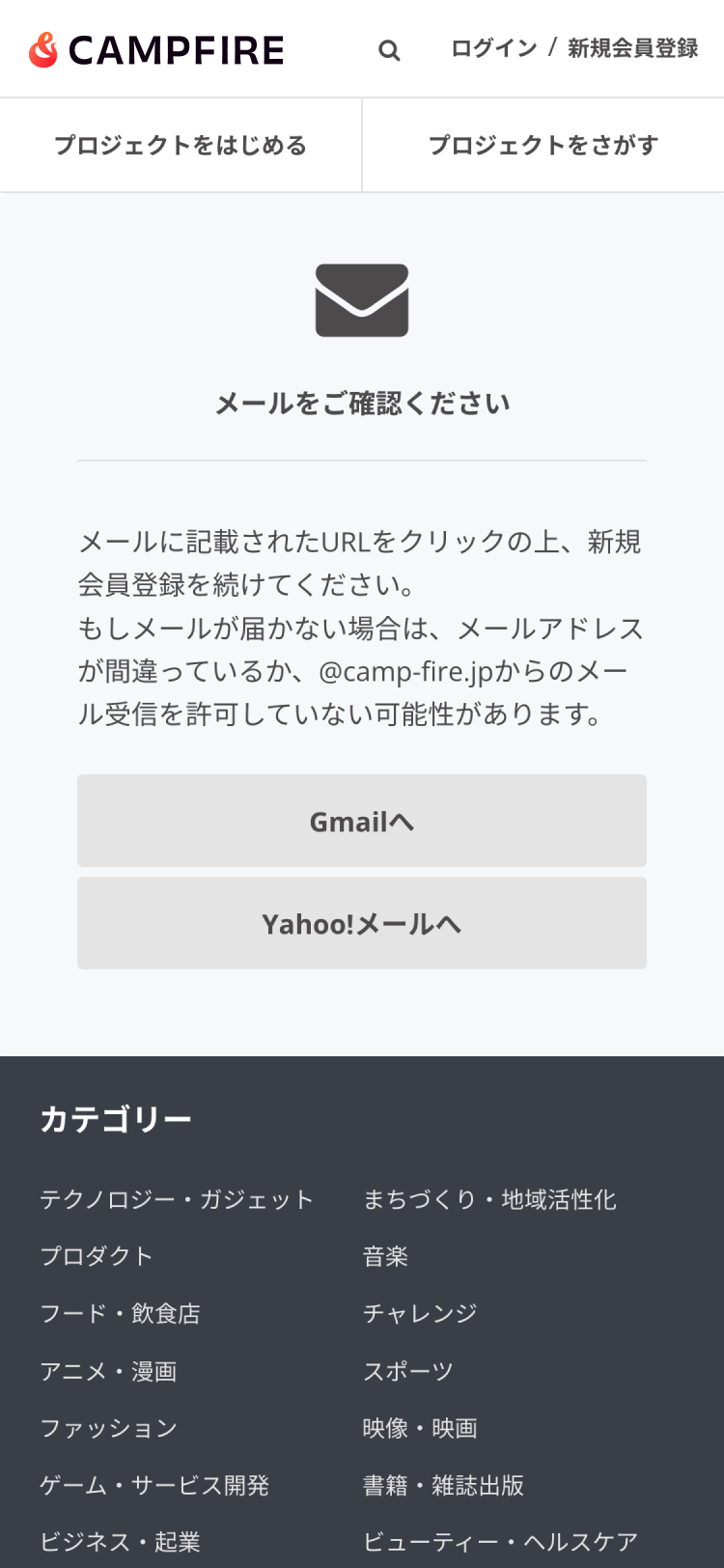Open プロジェクトをさがす tab
The image size is (724, 1568).
(x=543, y=145)
